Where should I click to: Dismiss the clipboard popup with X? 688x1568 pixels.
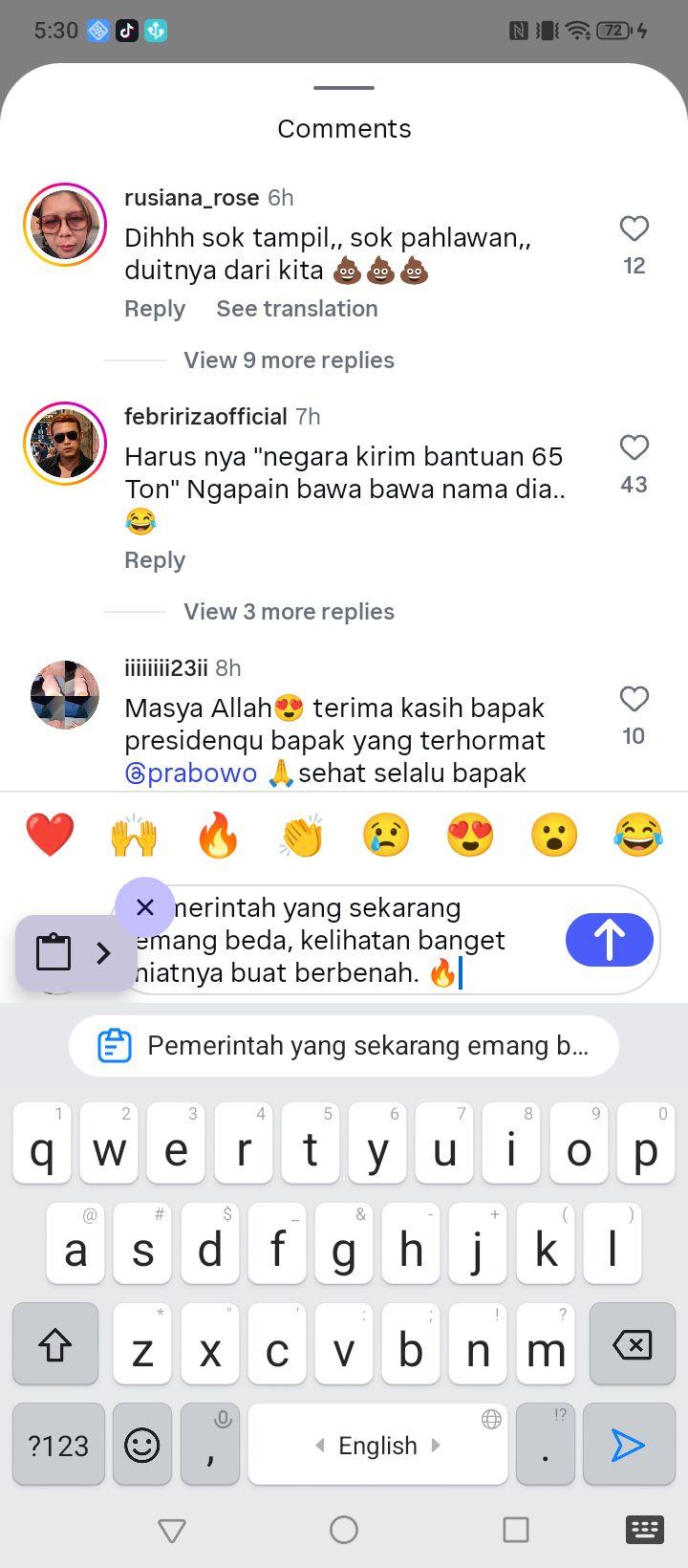point(145,906)
